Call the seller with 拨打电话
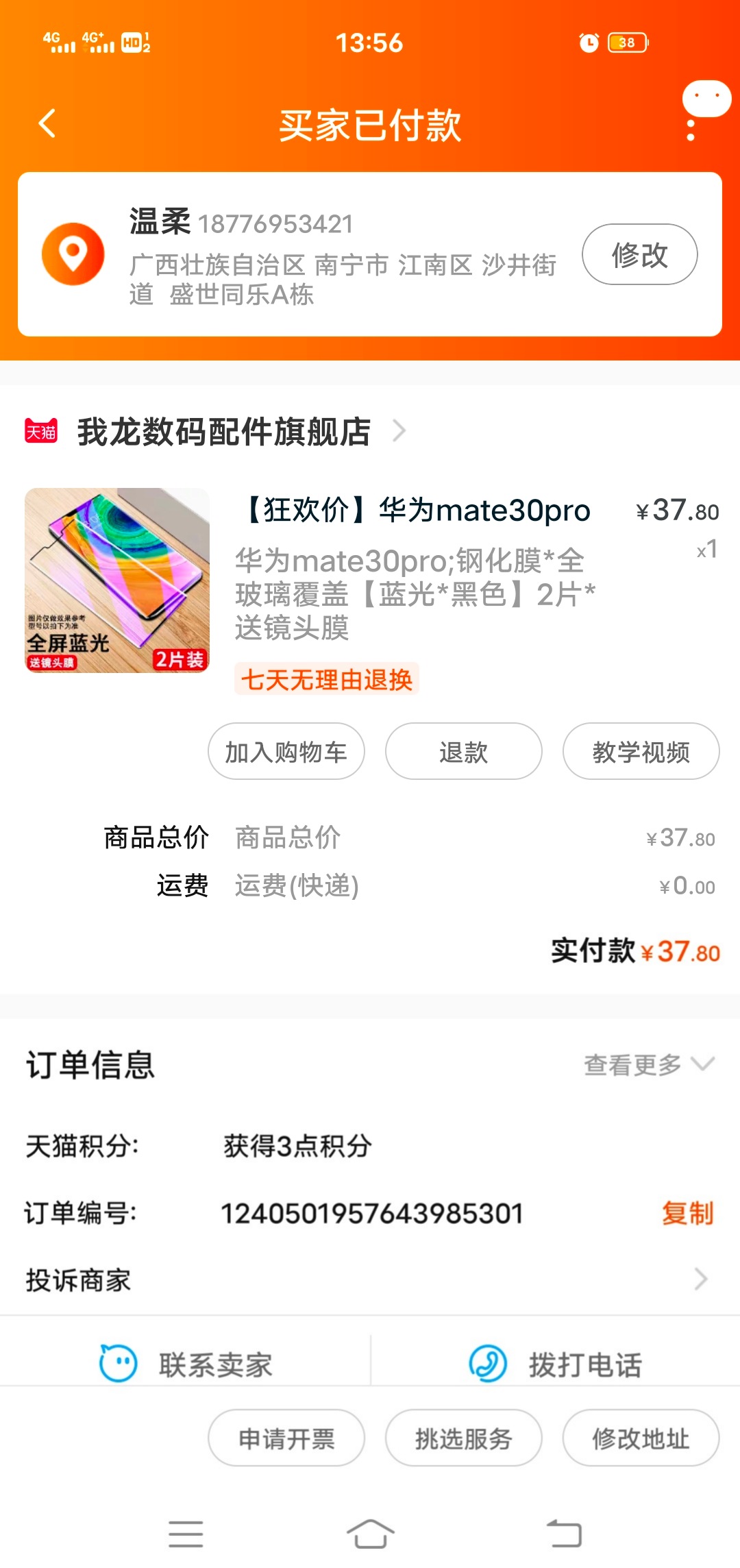Image resolution: width=740 pixels, height=1568 pixels. click(x=555, y=1364)
